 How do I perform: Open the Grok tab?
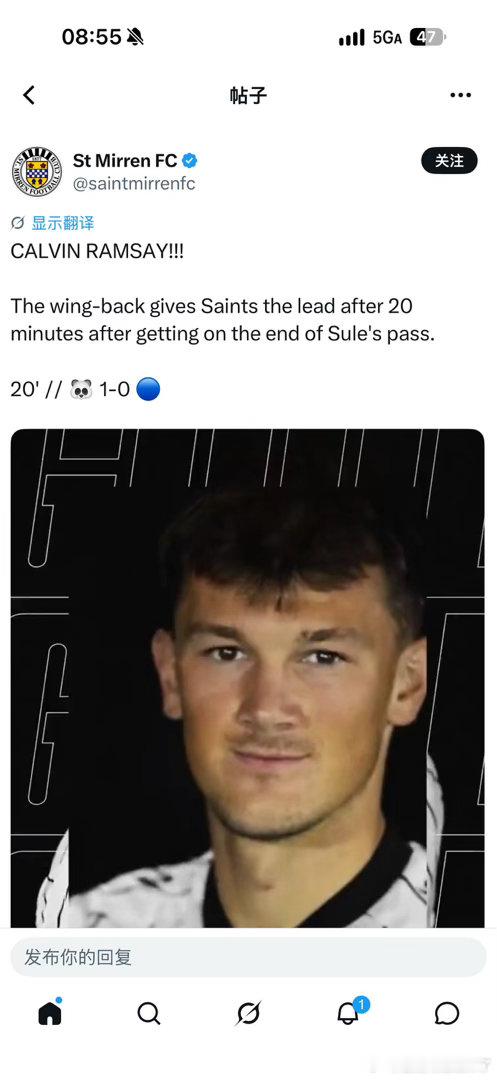coord(248,1013)
